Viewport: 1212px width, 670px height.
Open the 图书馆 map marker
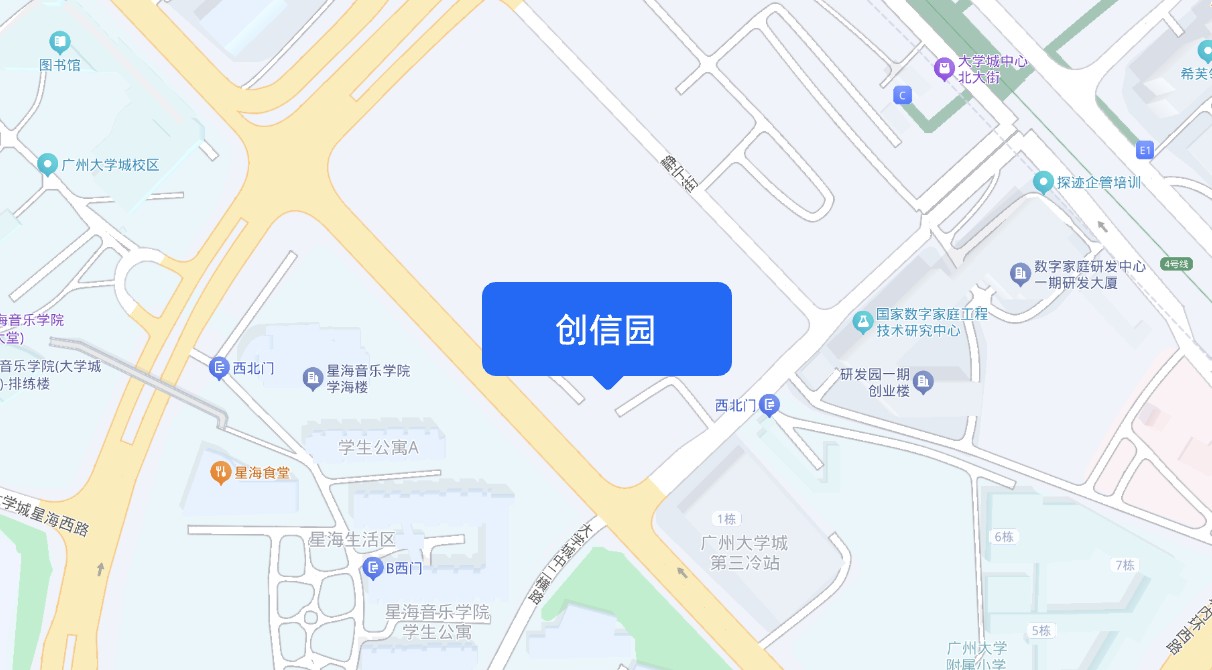60,43
